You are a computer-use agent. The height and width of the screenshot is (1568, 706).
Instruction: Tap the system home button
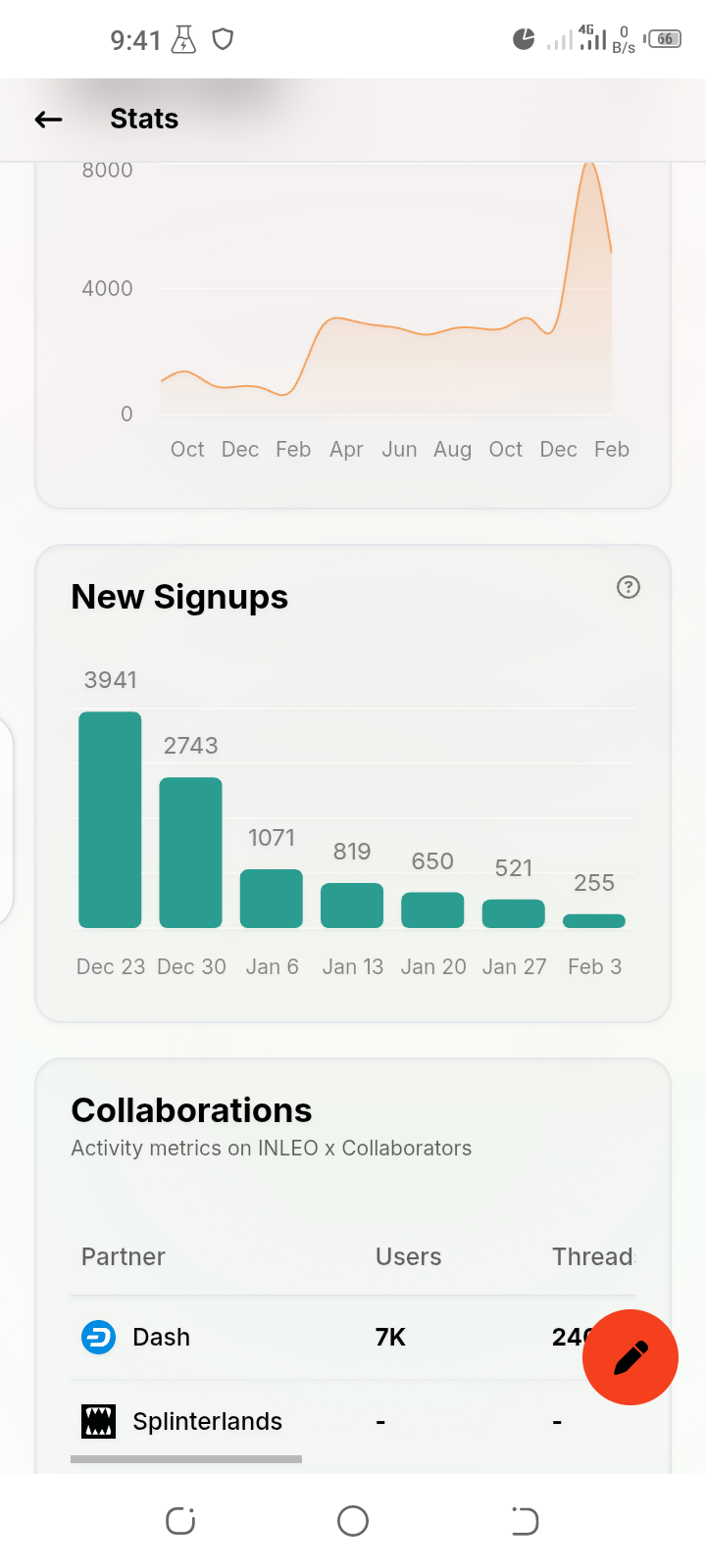click(353, 1521)
